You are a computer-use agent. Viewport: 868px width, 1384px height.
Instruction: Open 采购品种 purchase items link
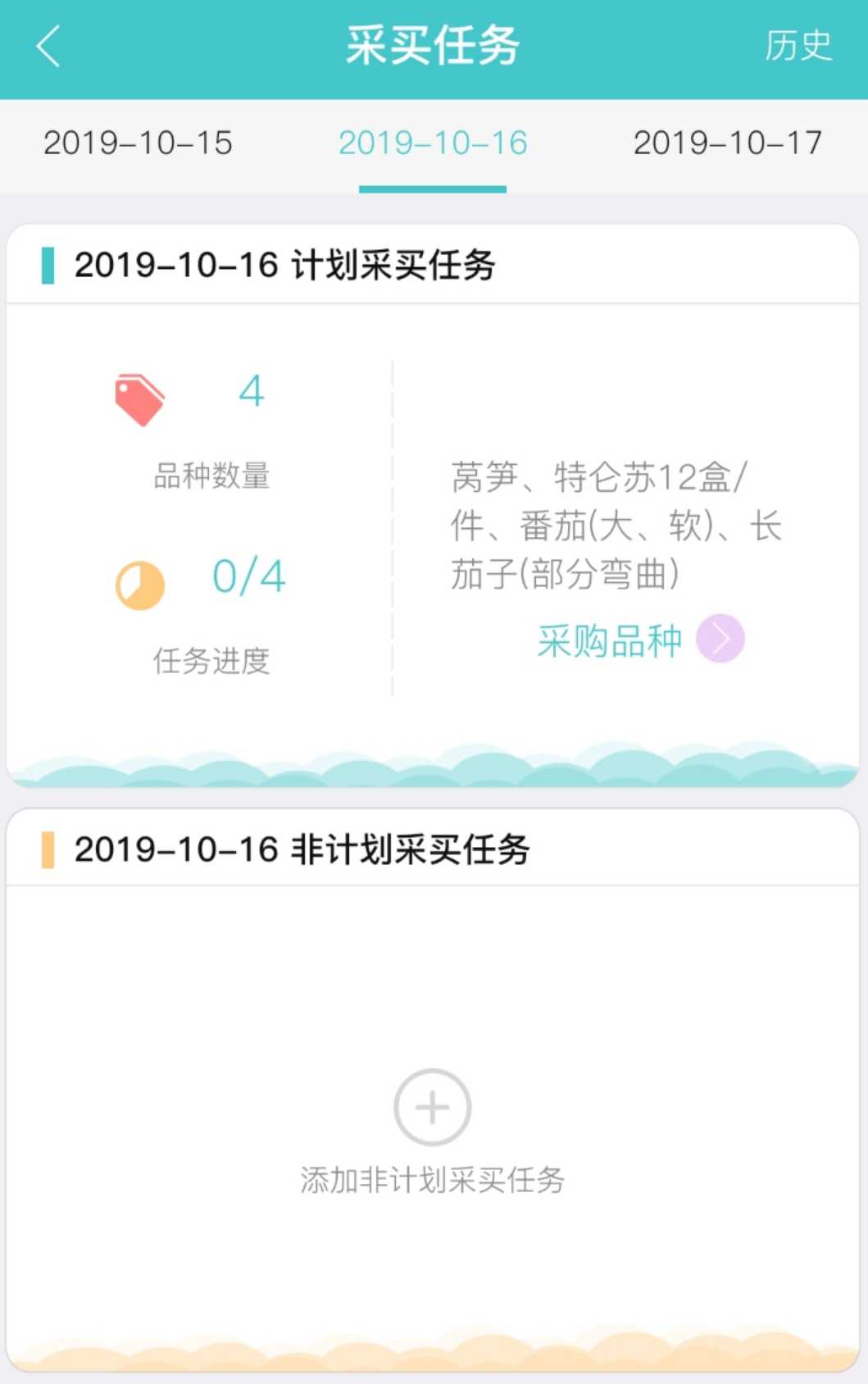click(639, 640)
